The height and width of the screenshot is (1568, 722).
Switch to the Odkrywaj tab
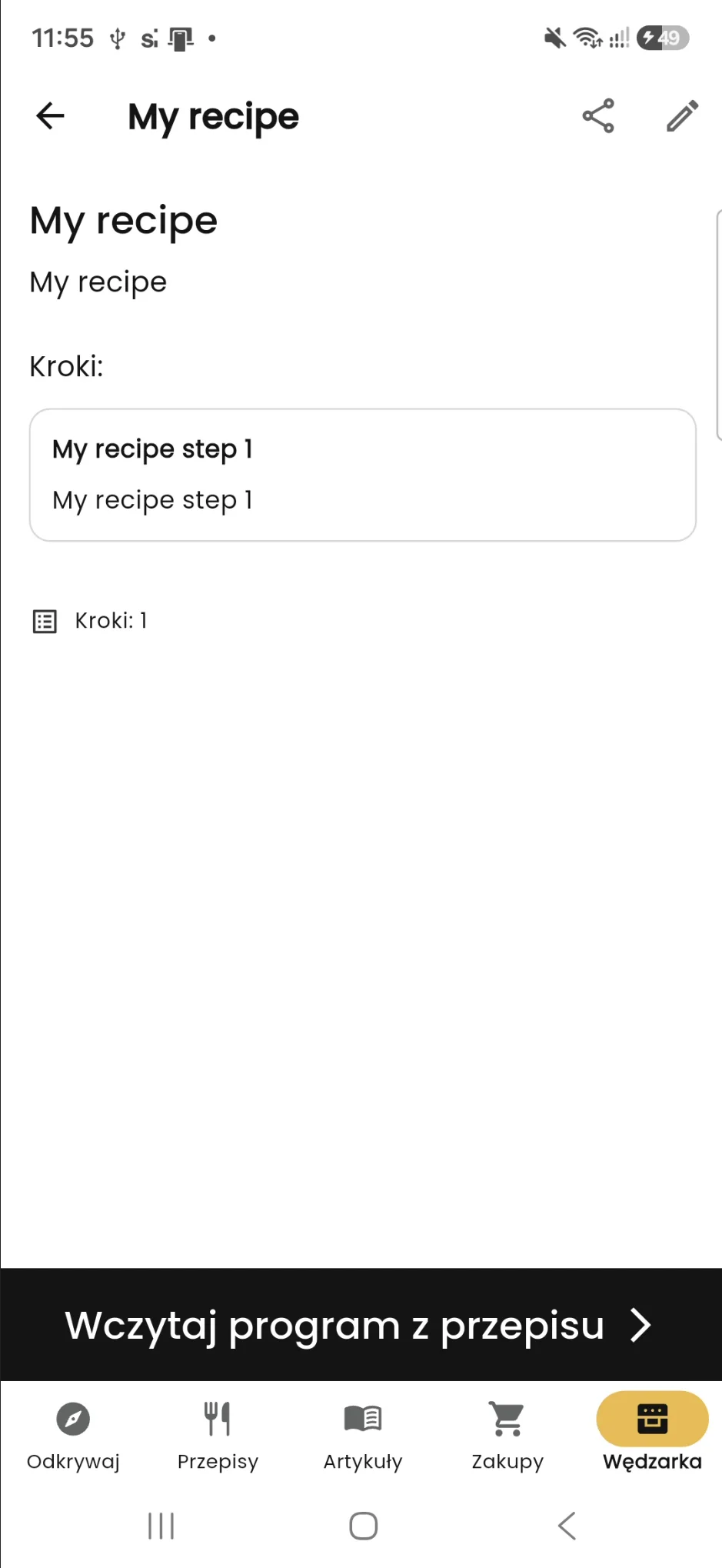coord(73,1436)
